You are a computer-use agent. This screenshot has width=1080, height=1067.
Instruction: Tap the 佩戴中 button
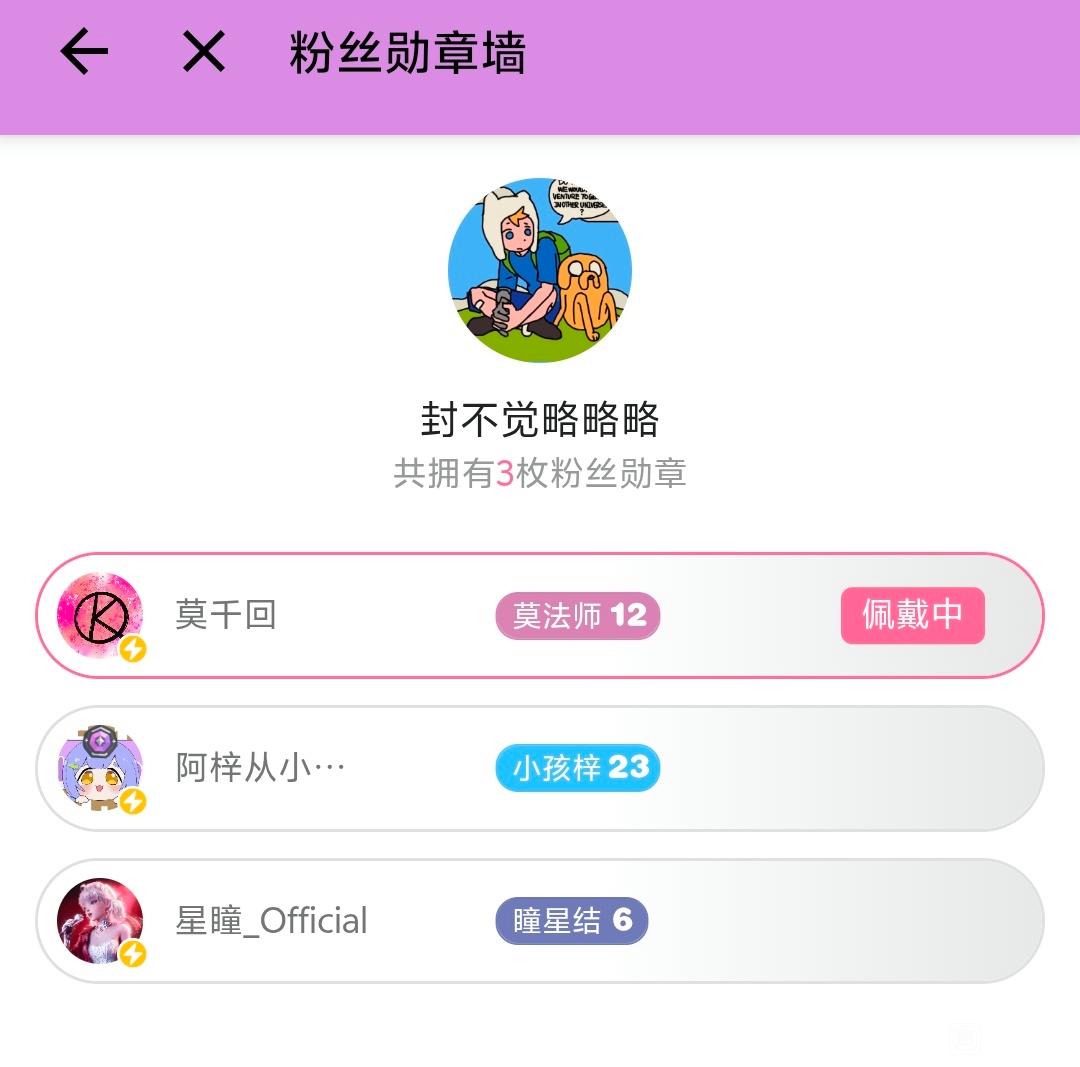click(x=912, y=615)
